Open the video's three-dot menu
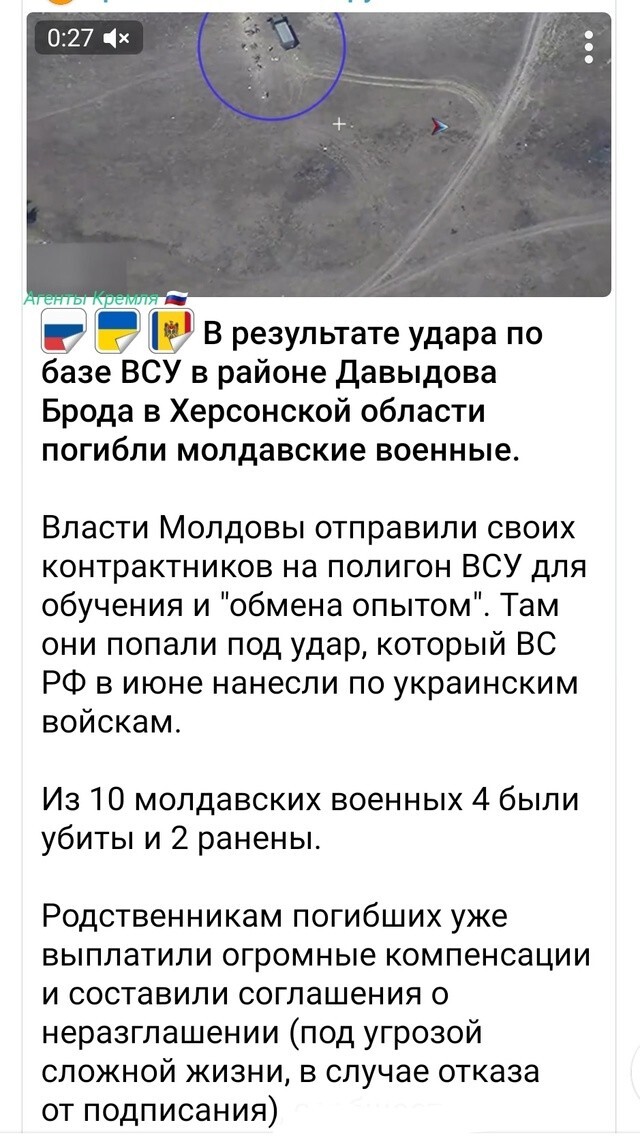The width and height of the screenshot is (640, 1142). point(589,47)
